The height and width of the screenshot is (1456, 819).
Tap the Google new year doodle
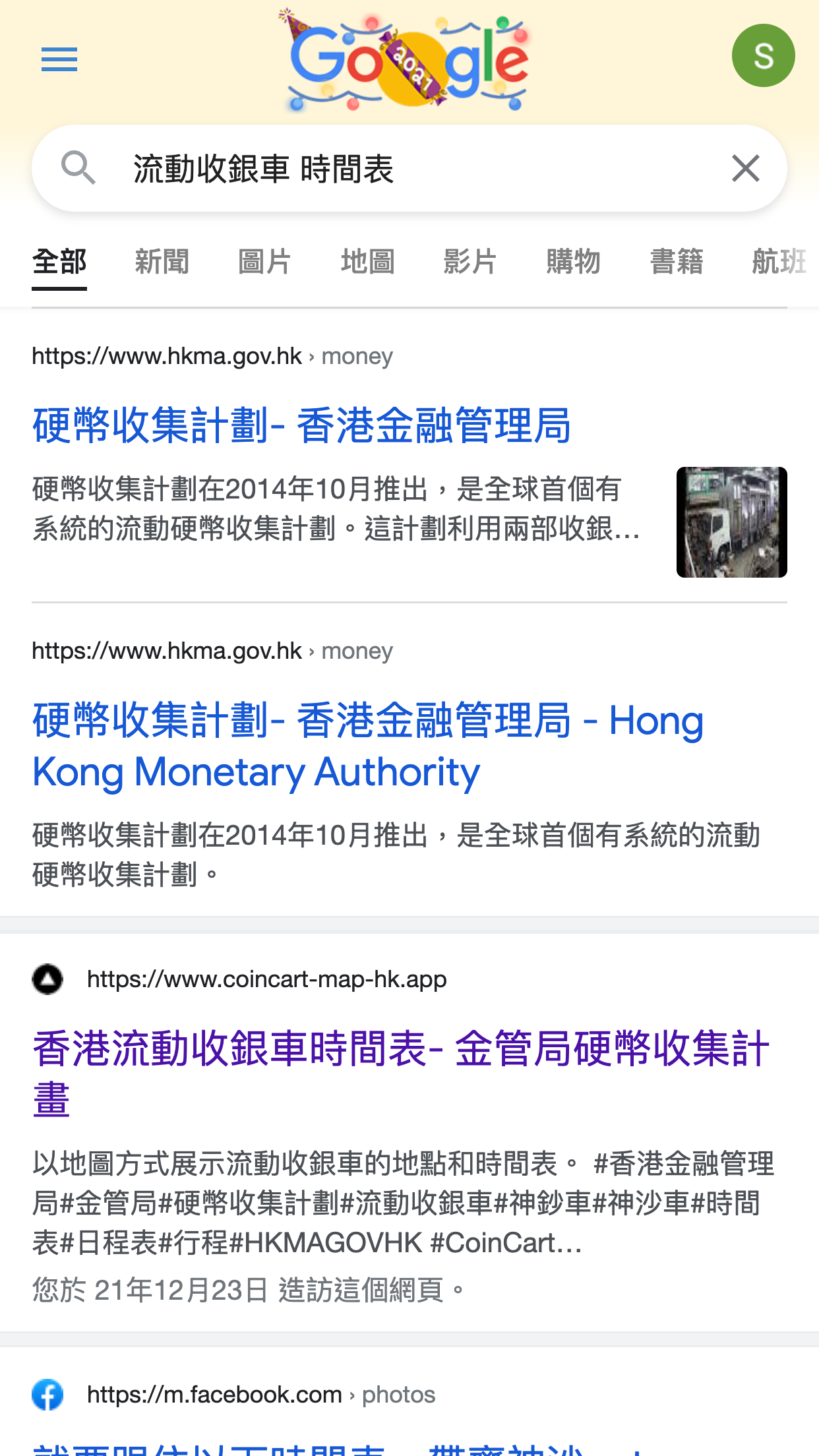(408, 61)
